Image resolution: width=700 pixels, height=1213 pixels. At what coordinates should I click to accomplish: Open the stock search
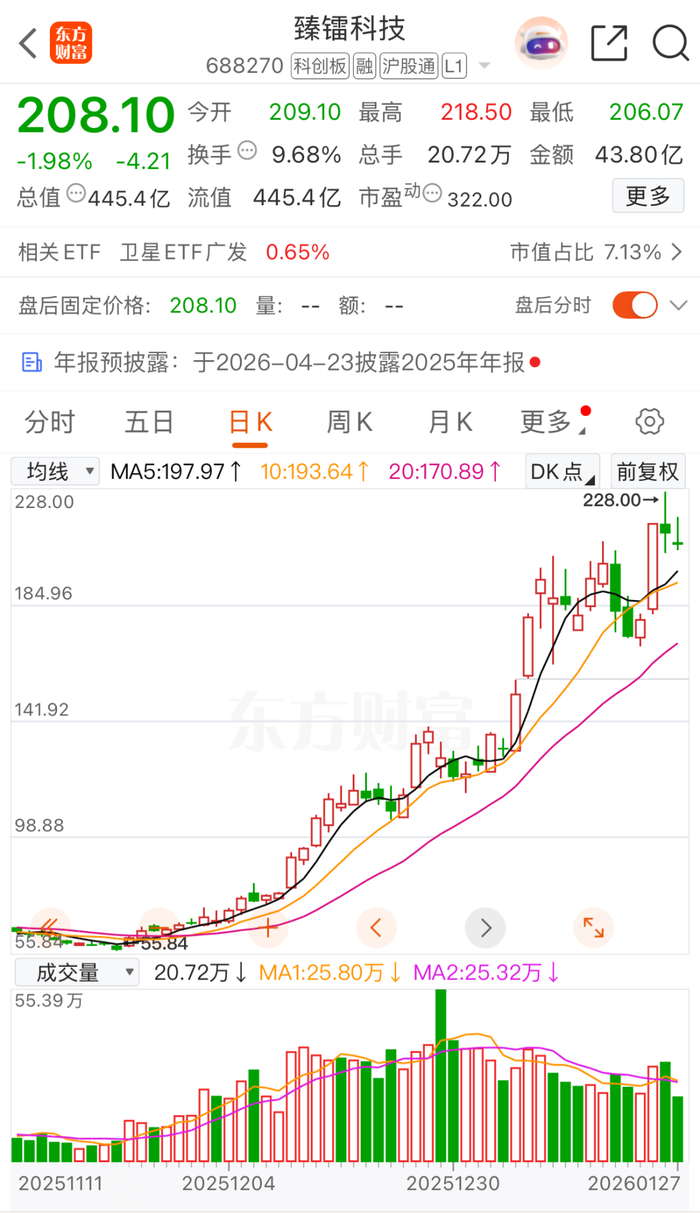point(669,43)
